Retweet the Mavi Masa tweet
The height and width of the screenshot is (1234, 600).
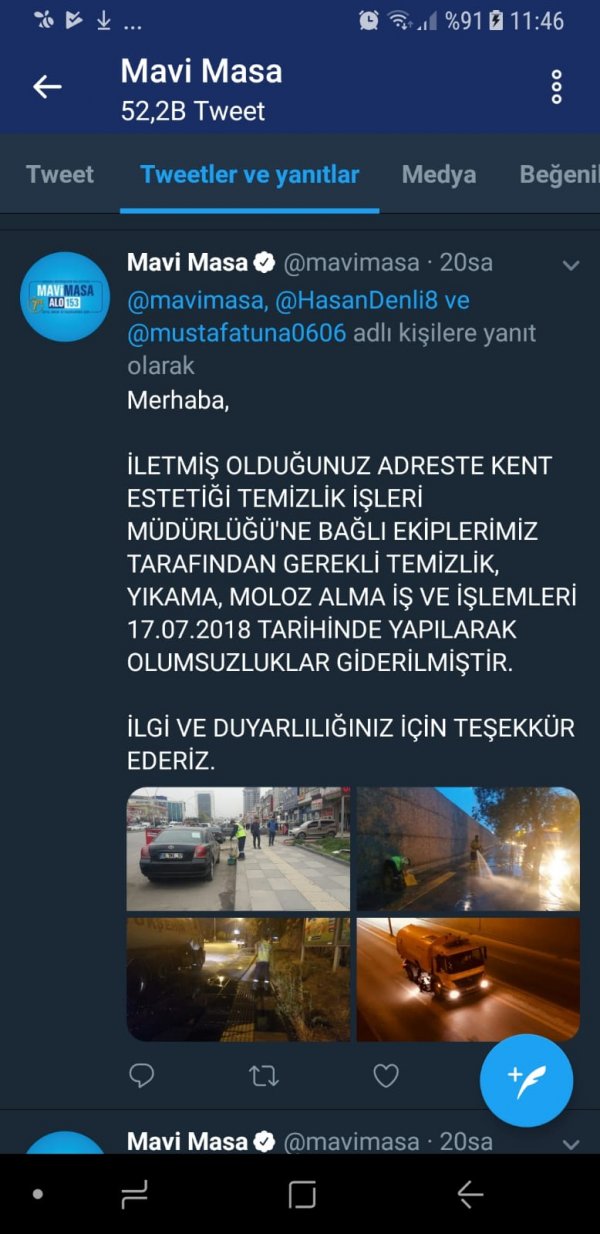[264, 1076]
